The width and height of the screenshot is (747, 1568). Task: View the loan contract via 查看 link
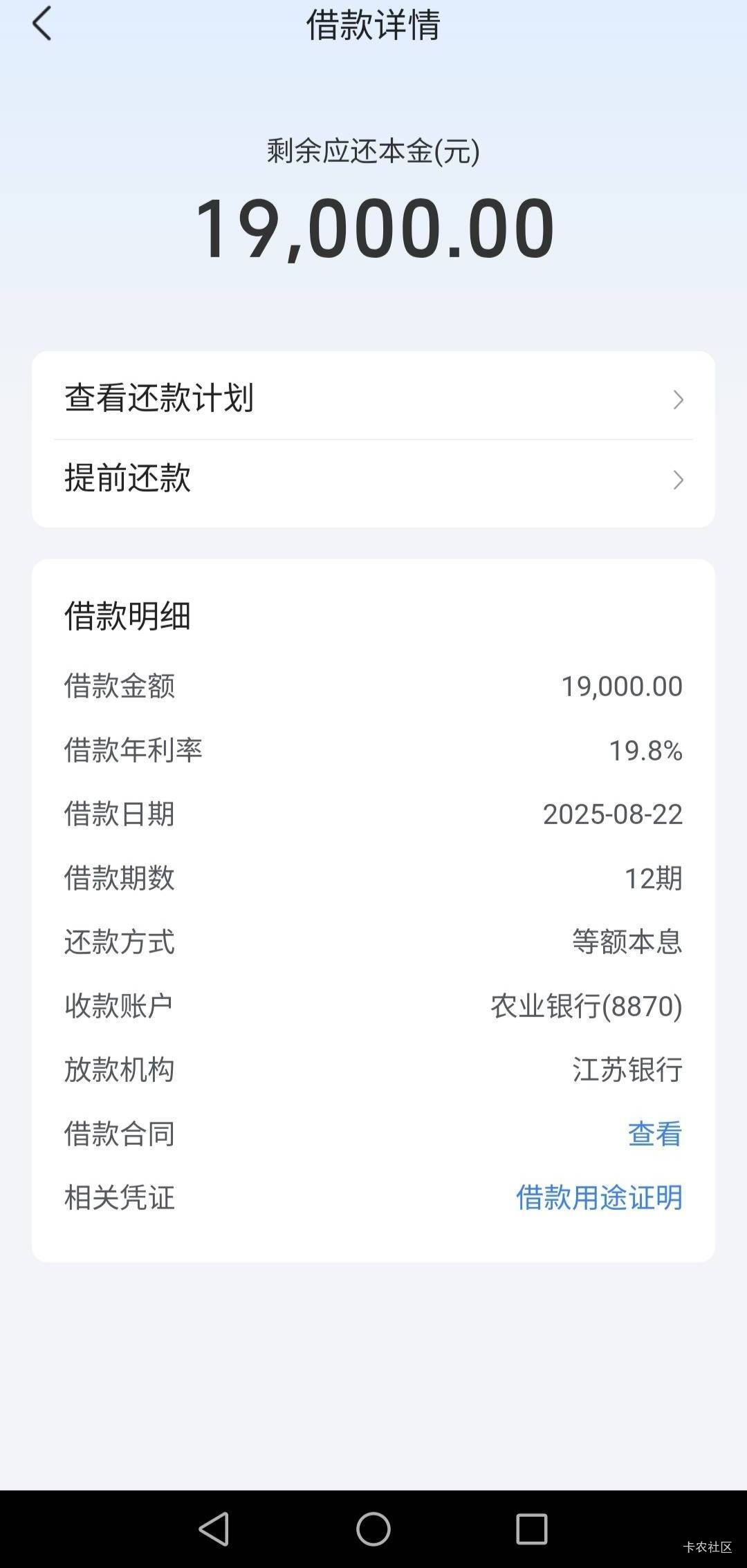pos(654,1134)
